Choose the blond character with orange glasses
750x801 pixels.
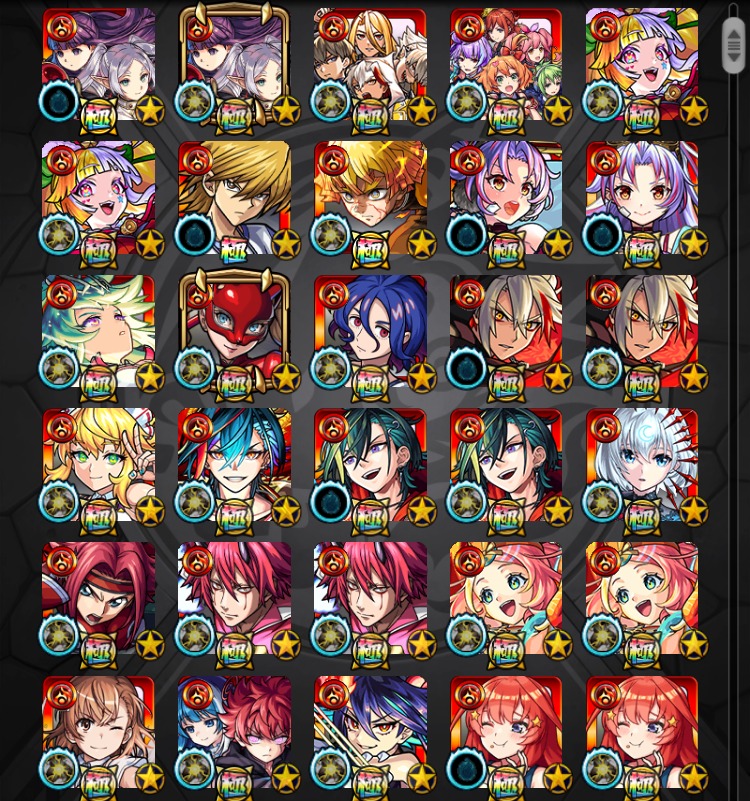(x=370, y=198)
